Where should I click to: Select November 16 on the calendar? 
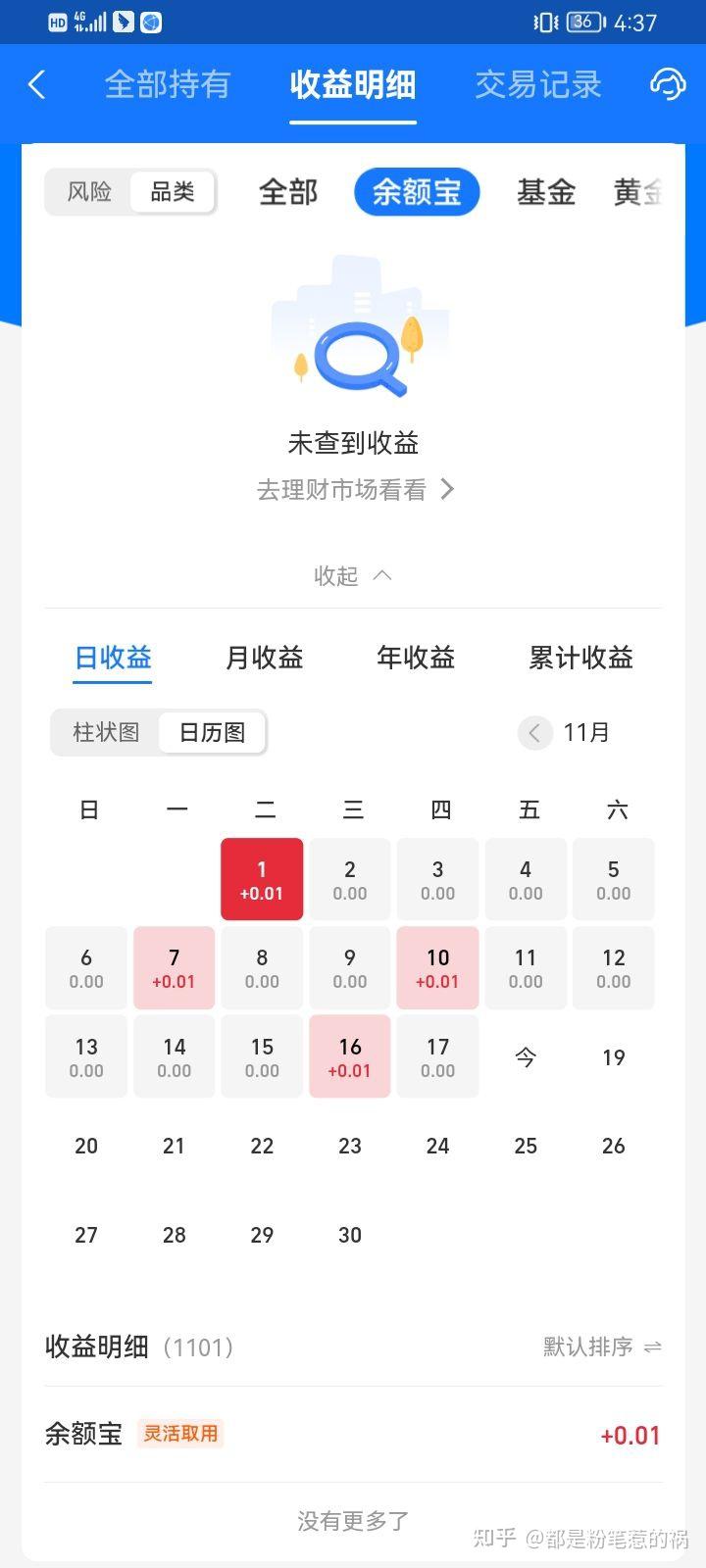(349, 1056)
